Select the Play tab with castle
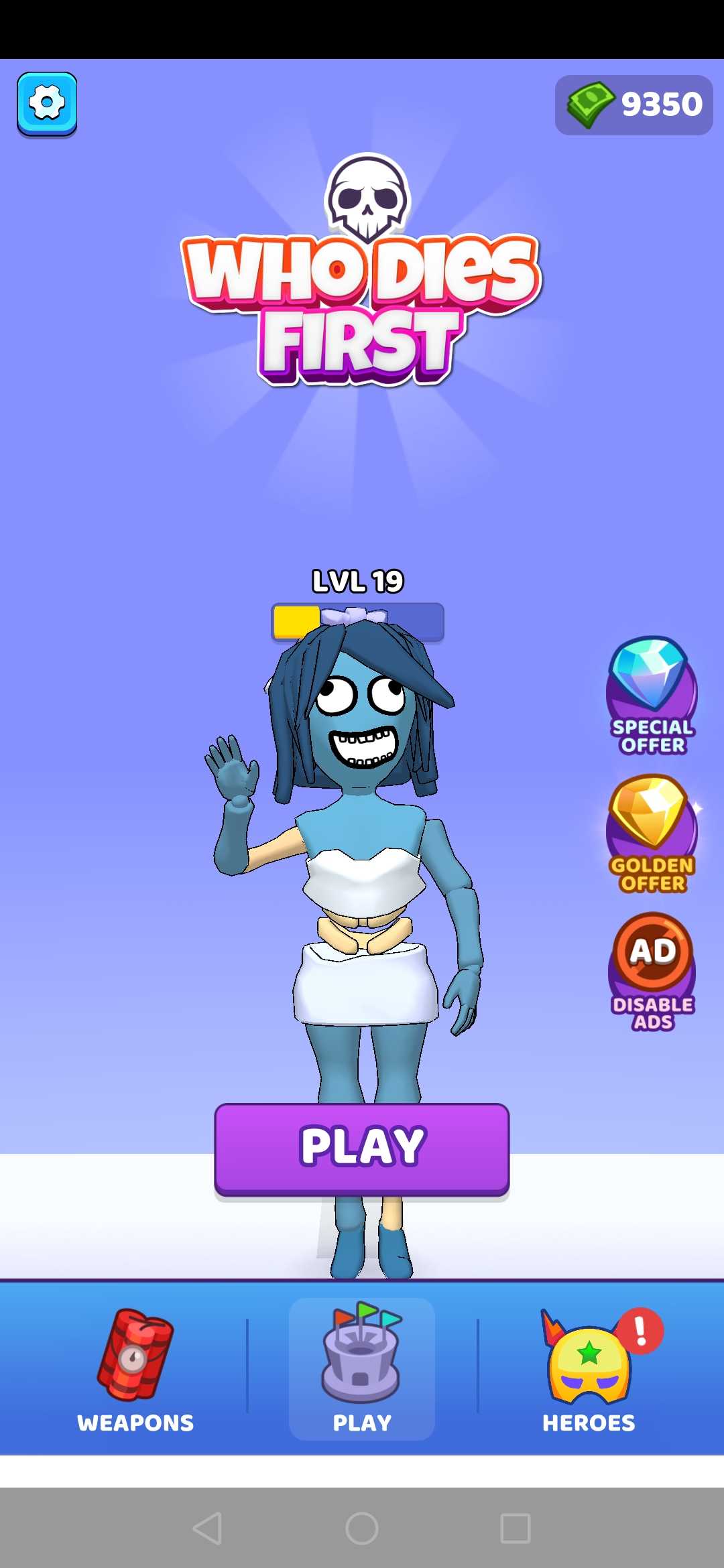The image size is (724, 1568). coord(362,1370)
